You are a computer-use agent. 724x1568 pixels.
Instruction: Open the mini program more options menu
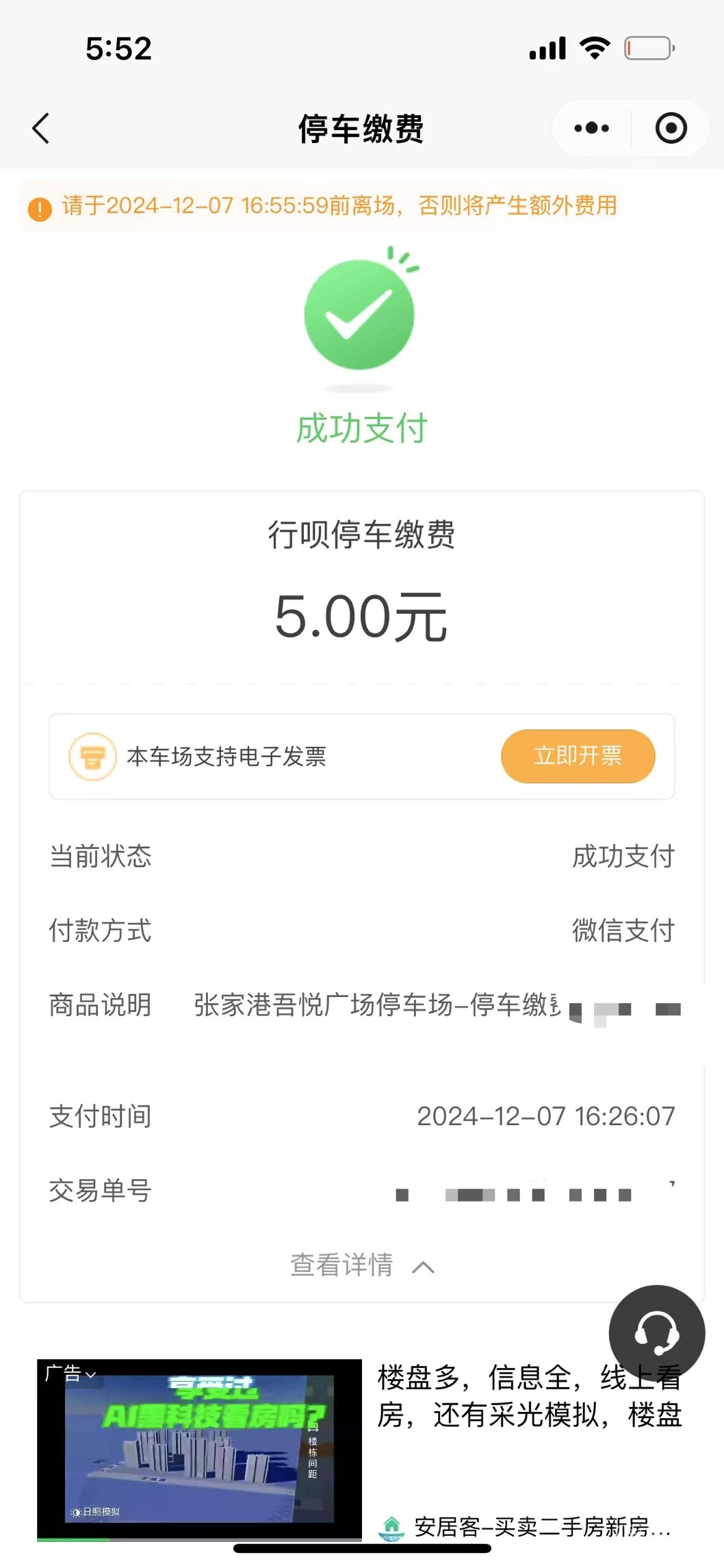[x=592, y=129]
